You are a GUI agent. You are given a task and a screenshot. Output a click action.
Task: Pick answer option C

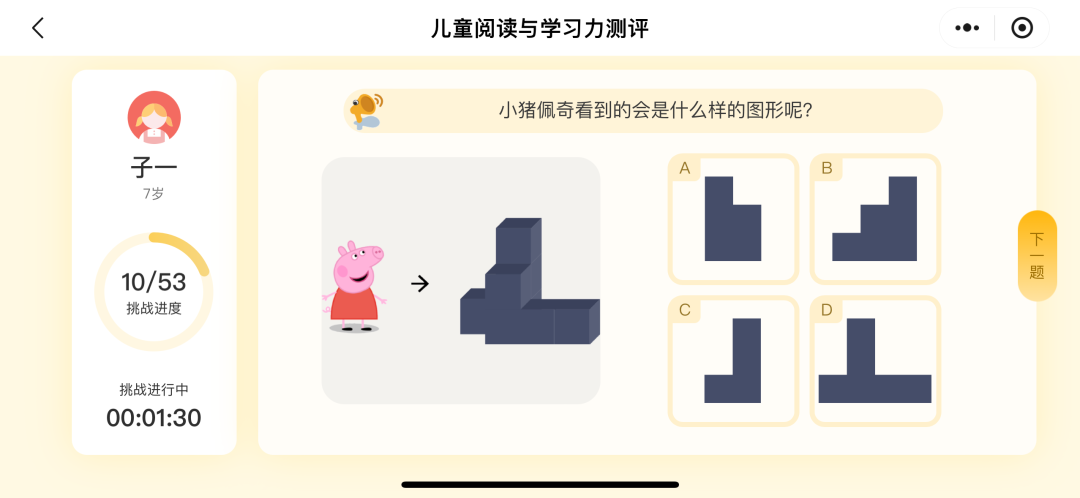point(733,361)
